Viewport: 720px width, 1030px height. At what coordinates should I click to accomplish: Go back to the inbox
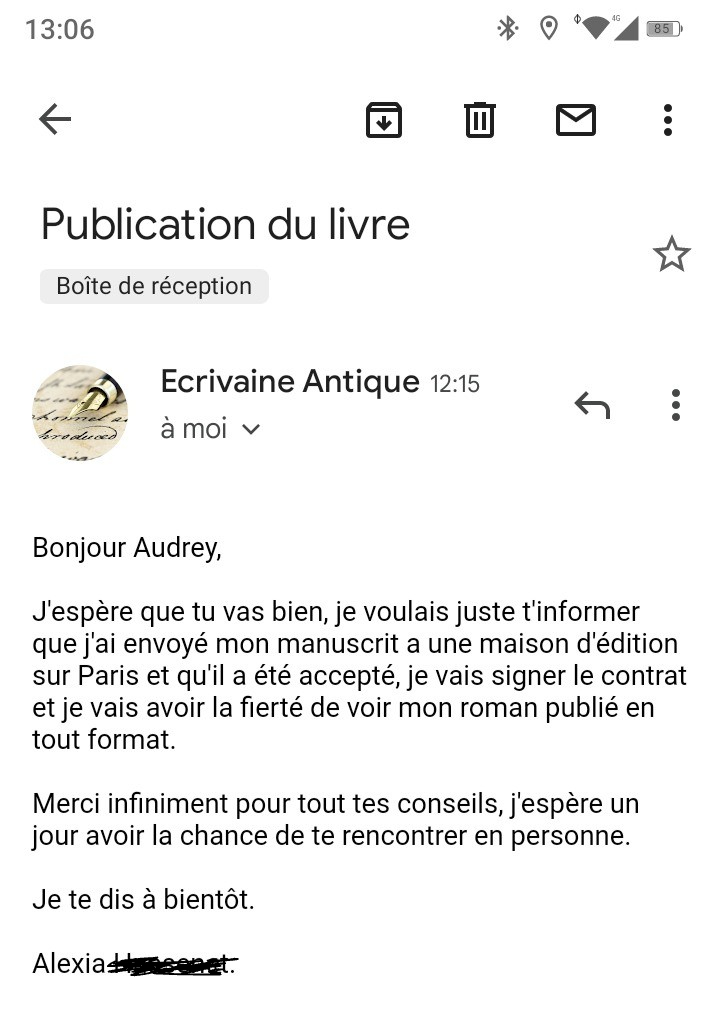click(x=55, y=120)
